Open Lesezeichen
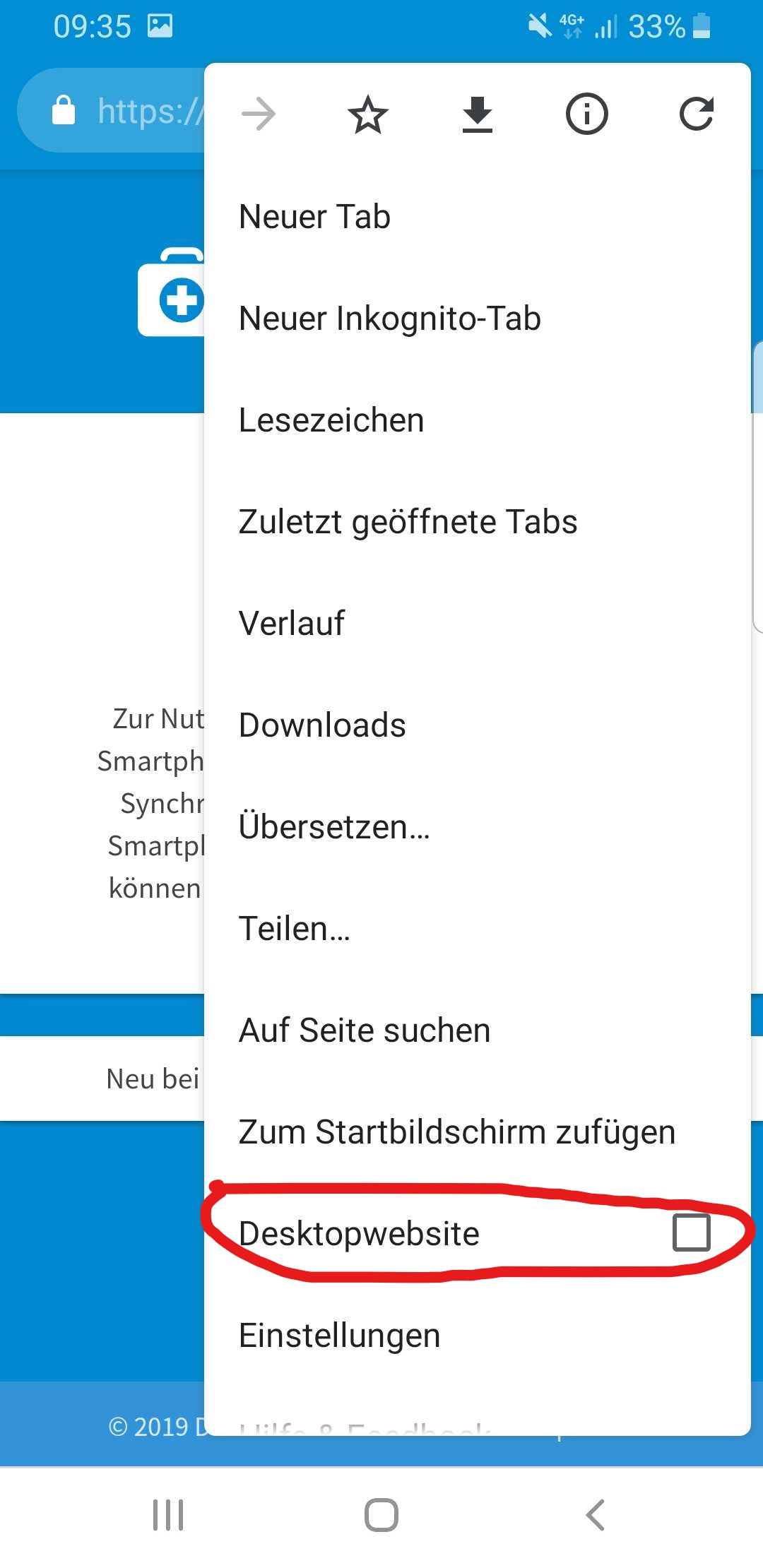The width and height of the screenshot is (763, 1568). [478, 420]
